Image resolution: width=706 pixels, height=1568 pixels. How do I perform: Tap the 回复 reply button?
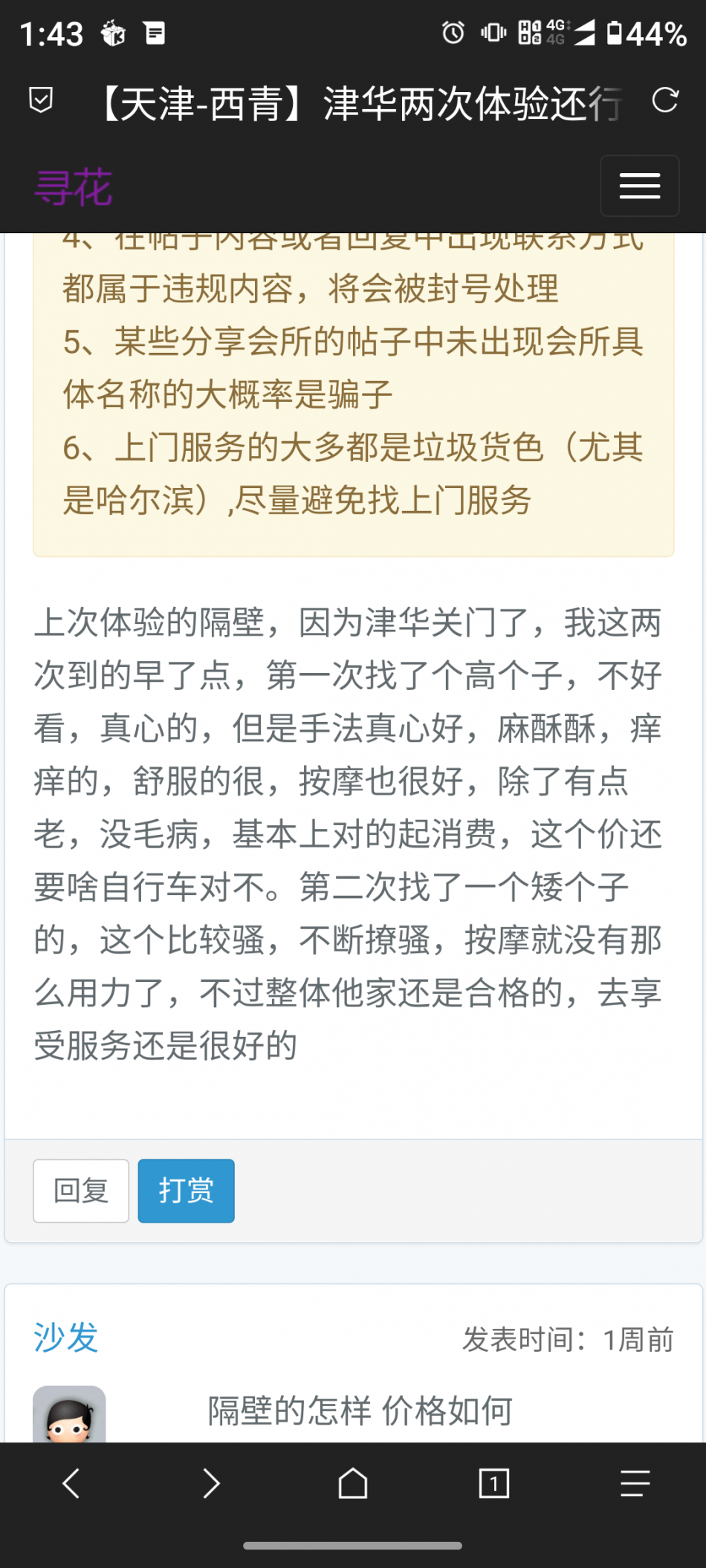pos(81,1191)
